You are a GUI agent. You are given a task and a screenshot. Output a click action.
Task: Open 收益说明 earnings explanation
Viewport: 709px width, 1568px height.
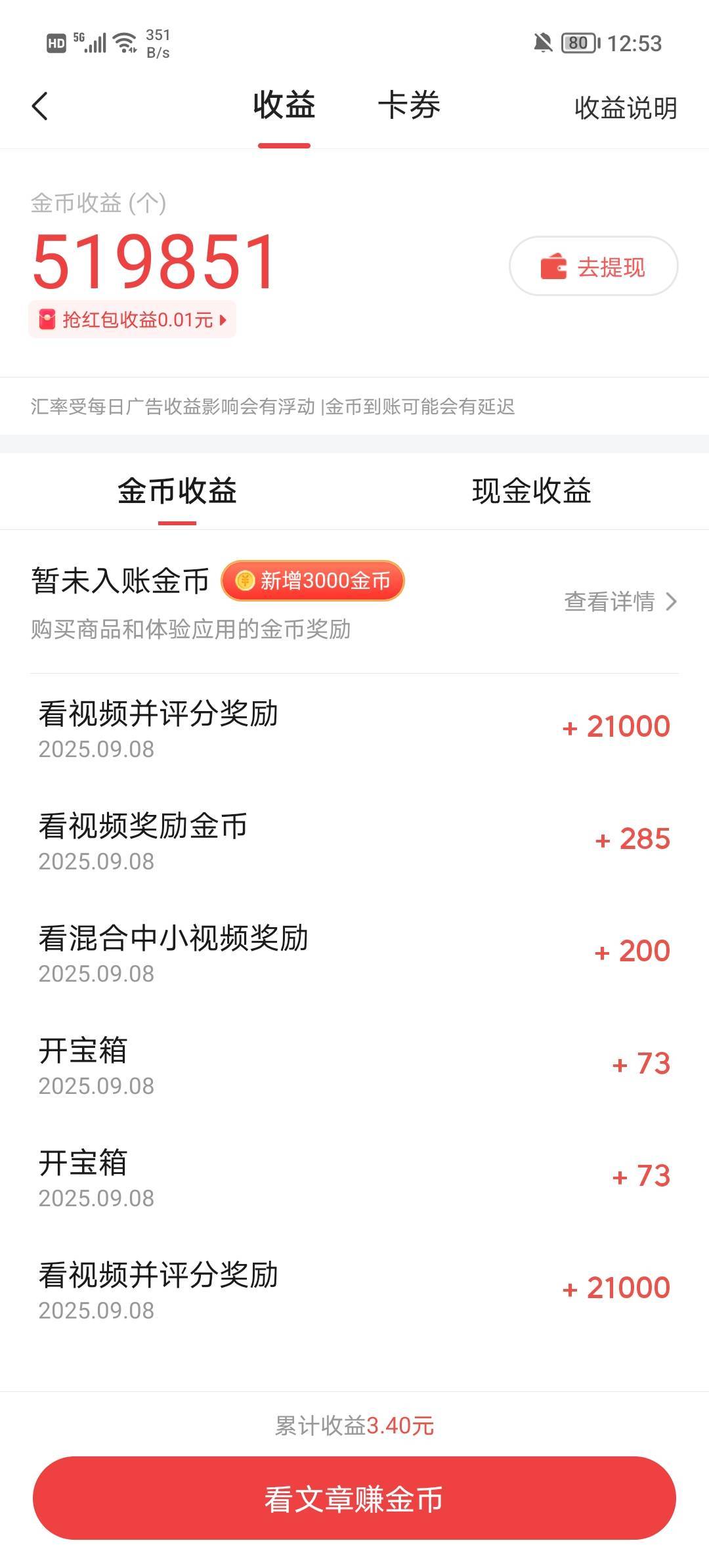[625, 108]
